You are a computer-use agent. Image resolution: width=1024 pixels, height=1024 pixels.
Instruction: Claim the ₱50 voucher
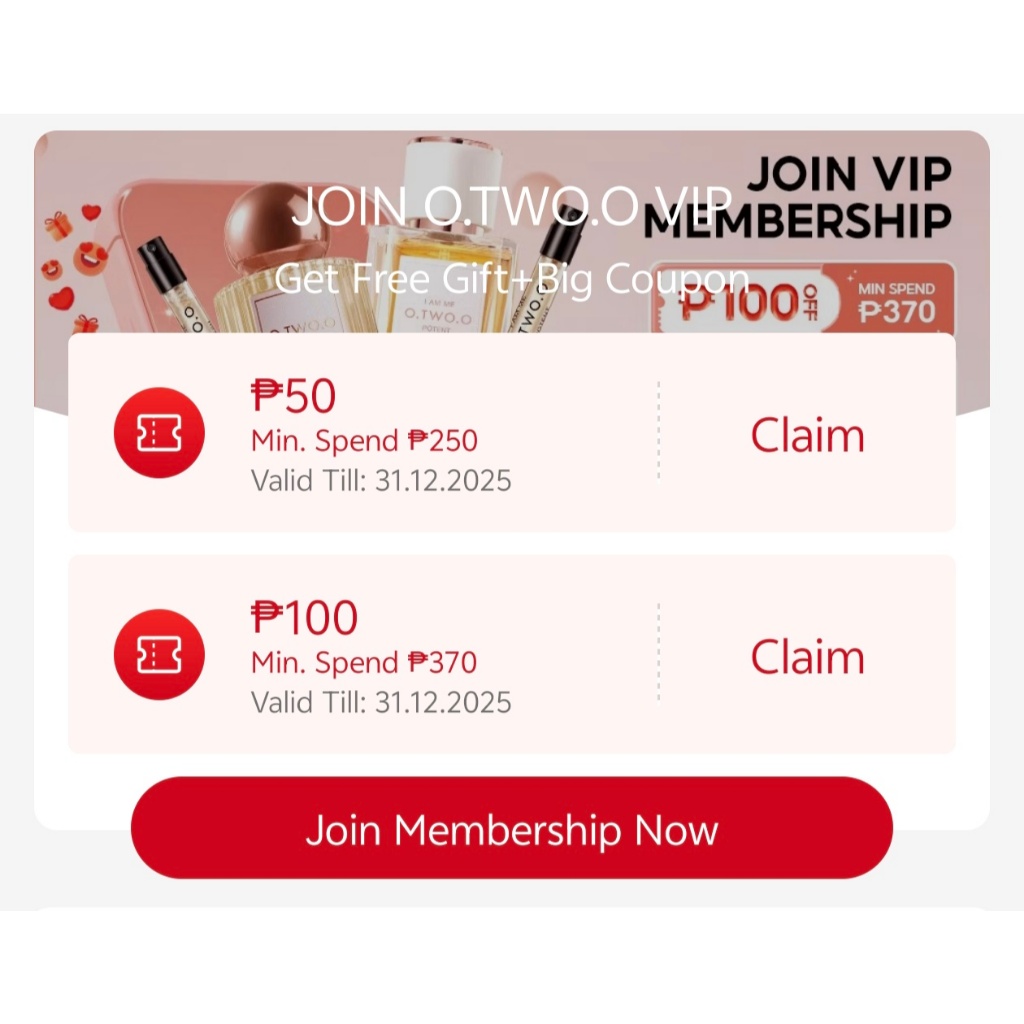(807, 435)
